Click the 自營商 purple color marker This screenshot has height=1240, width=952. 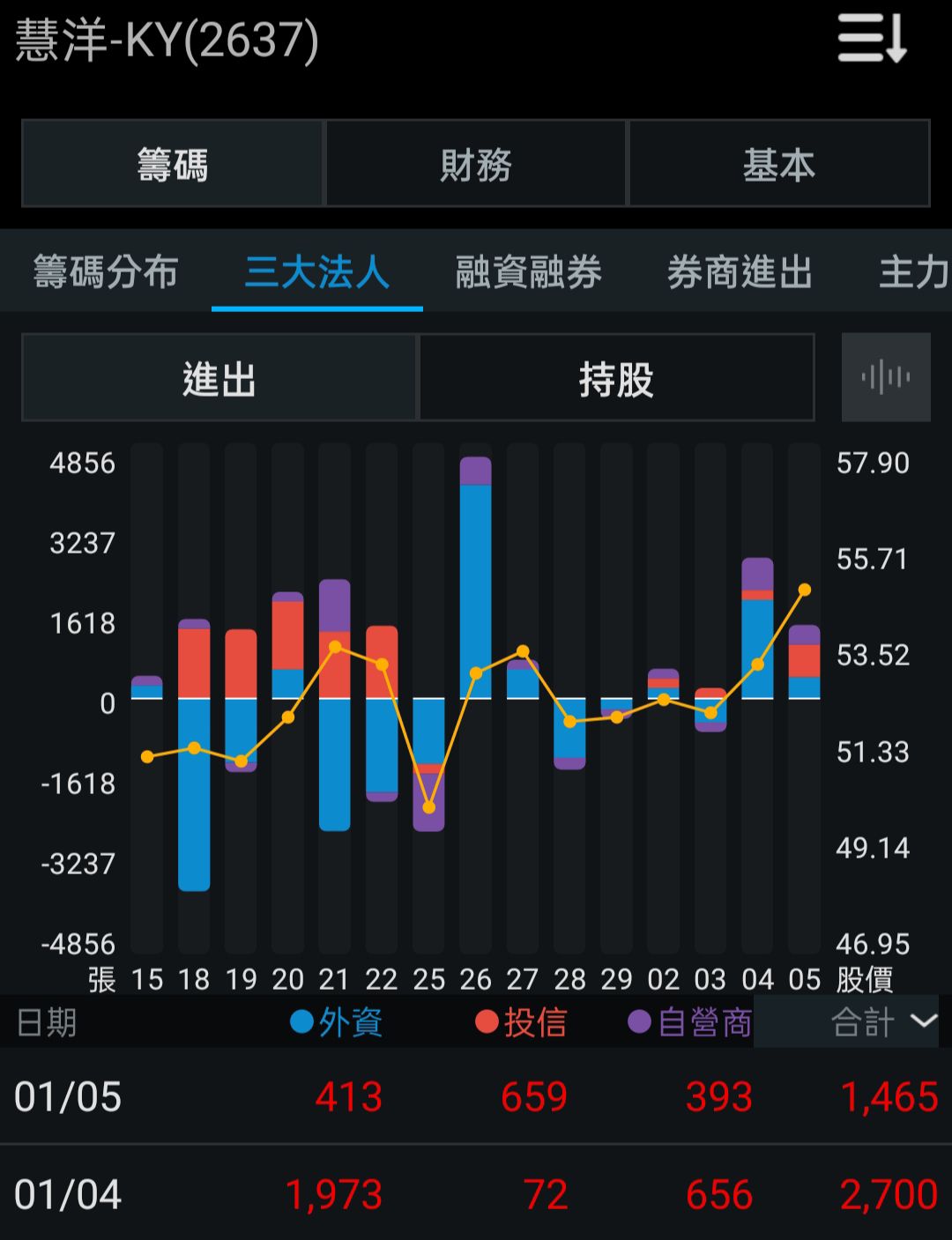(x=637, y=1022)
